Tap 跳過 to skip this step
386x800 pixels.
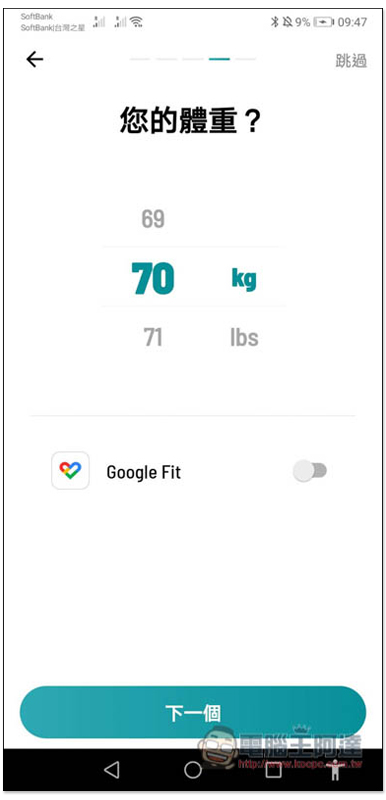click(351, 61)
